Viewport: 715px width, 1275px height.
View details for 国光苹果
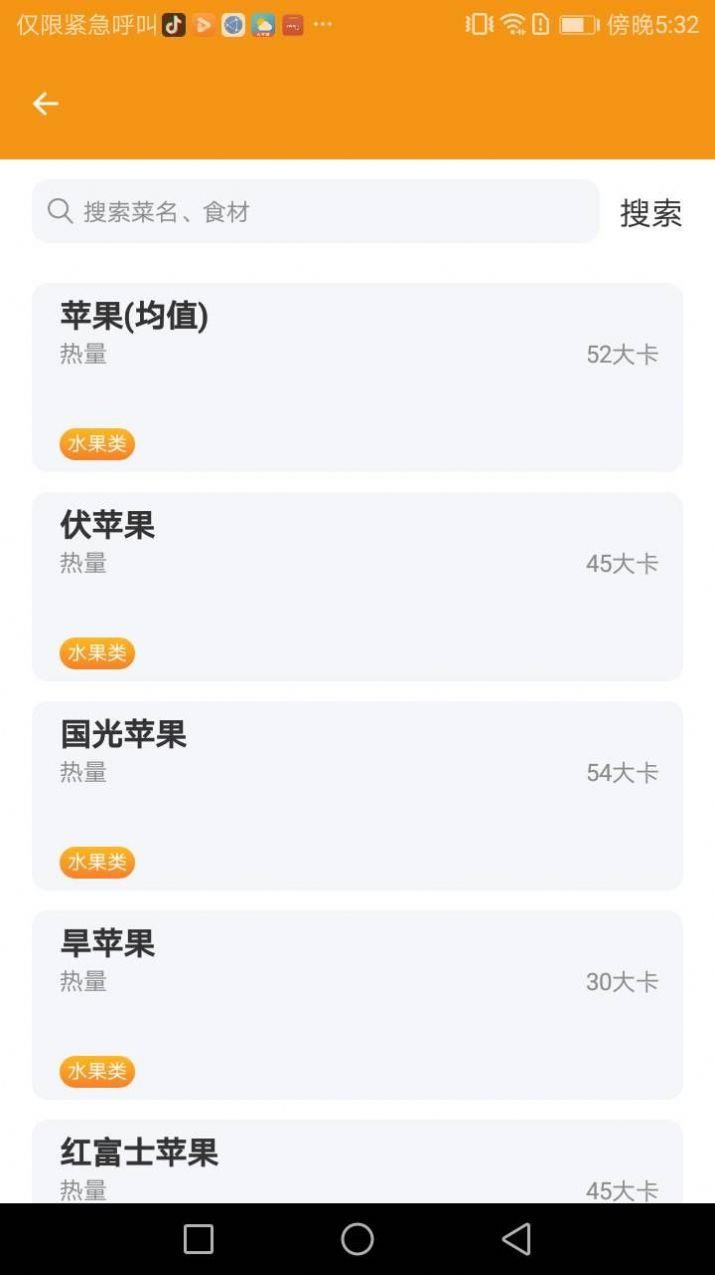[357, 795]
